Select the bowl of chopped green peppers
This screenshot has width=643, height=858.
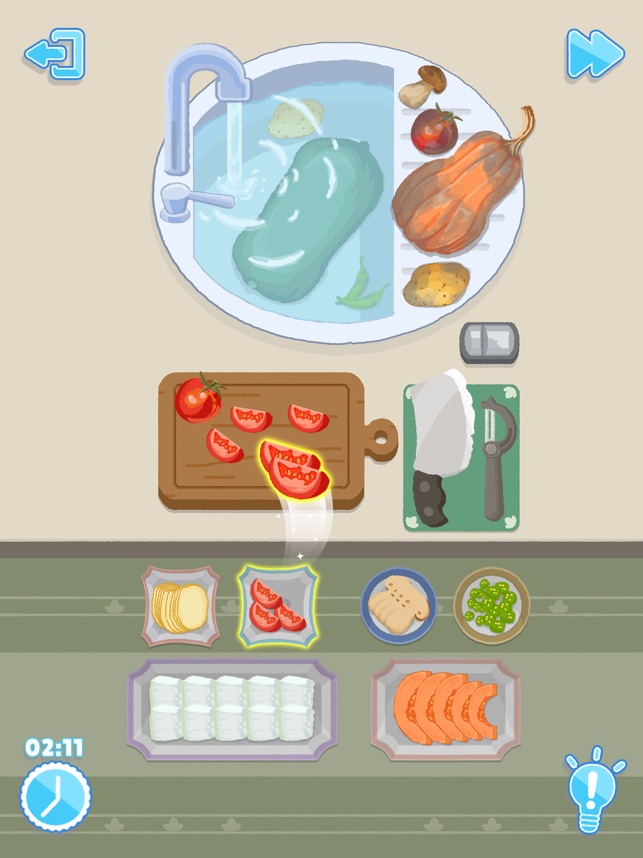pos(492,605)
